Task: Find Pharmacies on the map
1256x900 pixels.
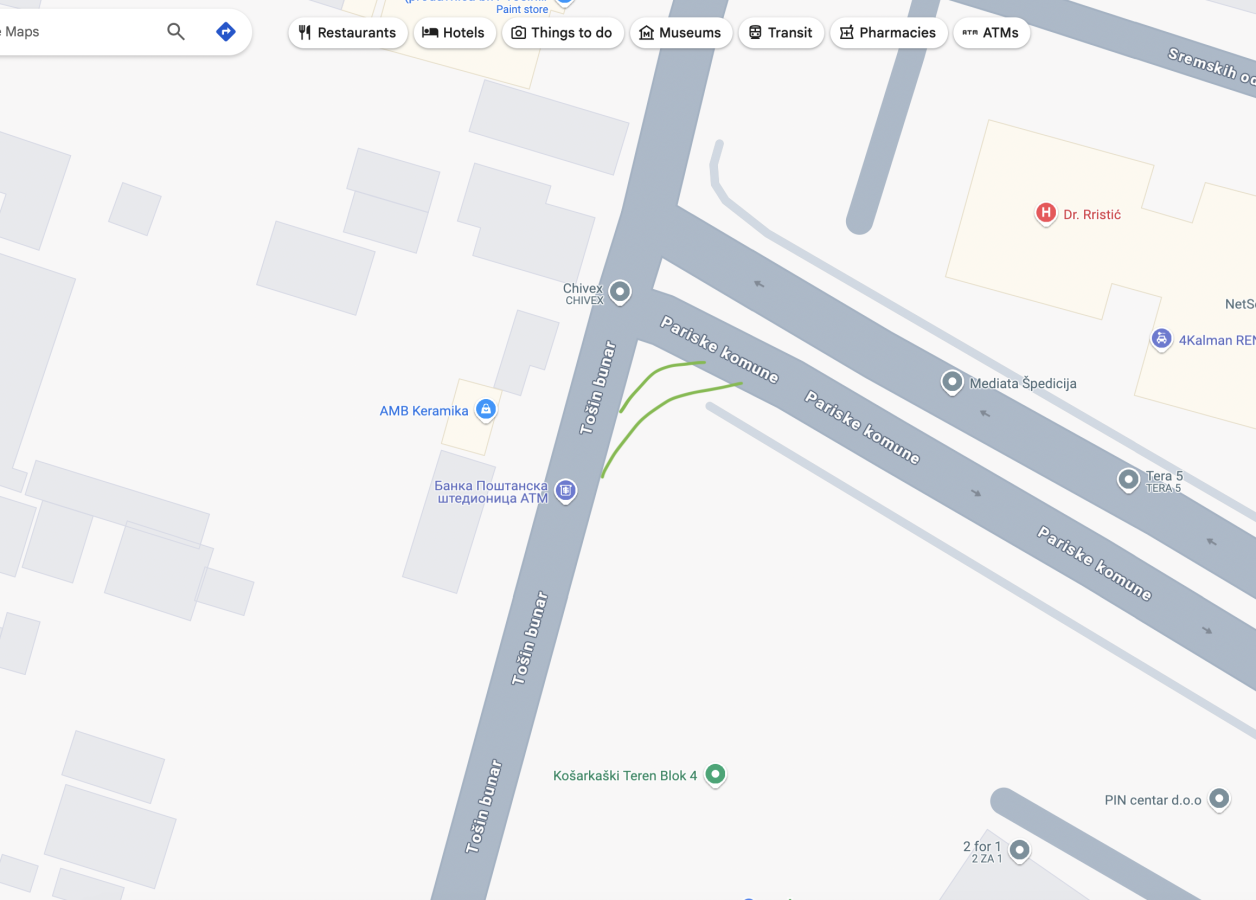Action: click(887, 33)
